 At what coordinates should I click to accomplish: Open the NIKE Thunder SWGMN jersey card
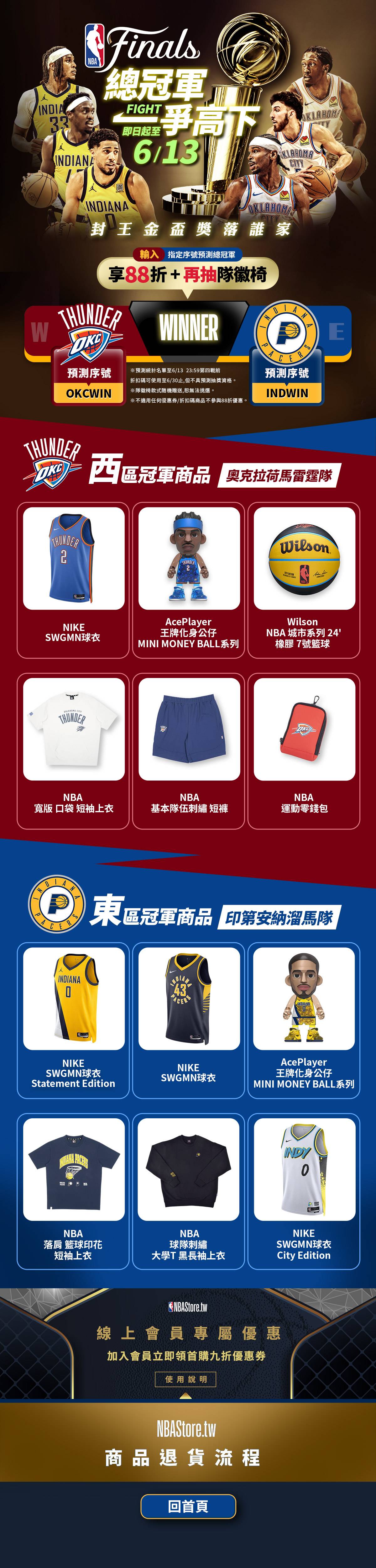[73, 580]
